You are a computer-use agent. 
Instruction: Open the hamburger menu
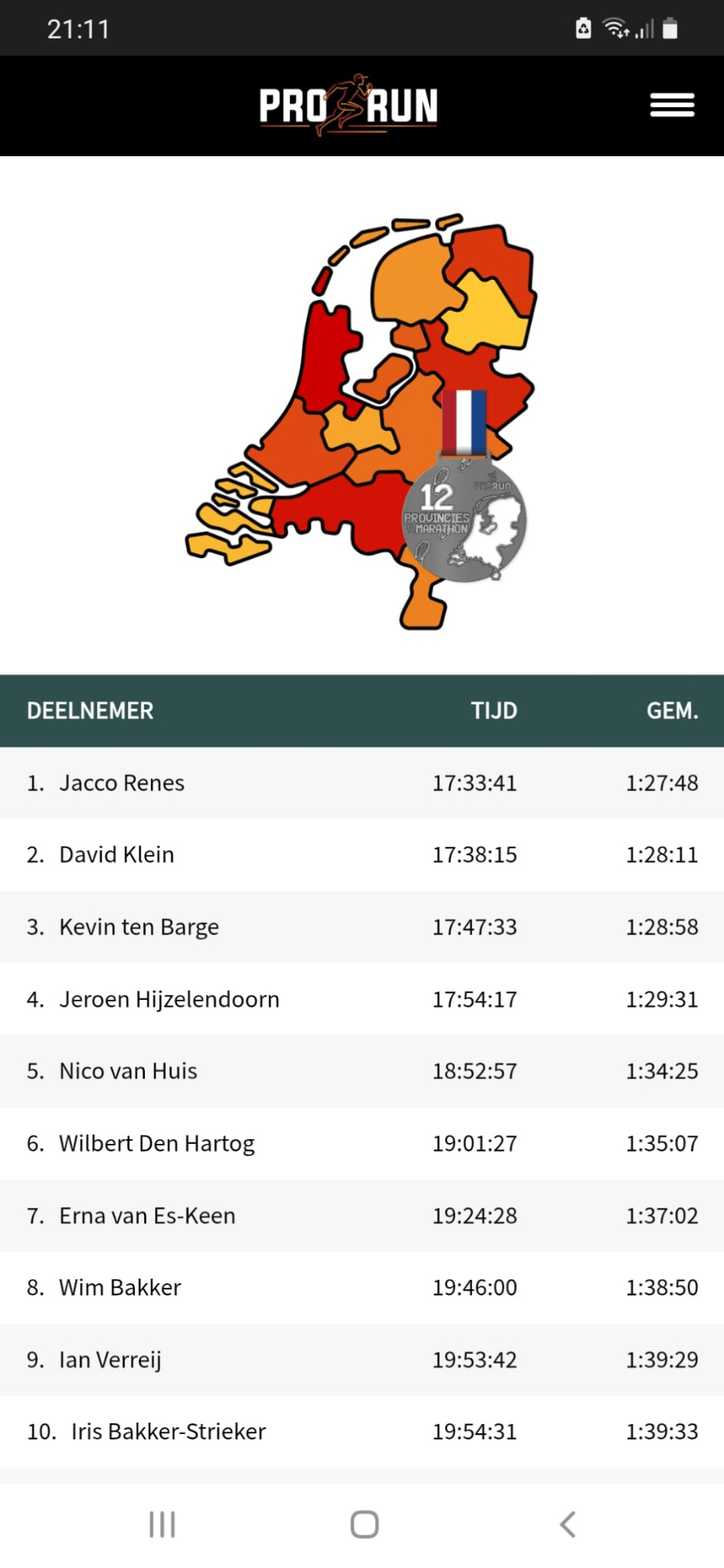tap(672, 105)
